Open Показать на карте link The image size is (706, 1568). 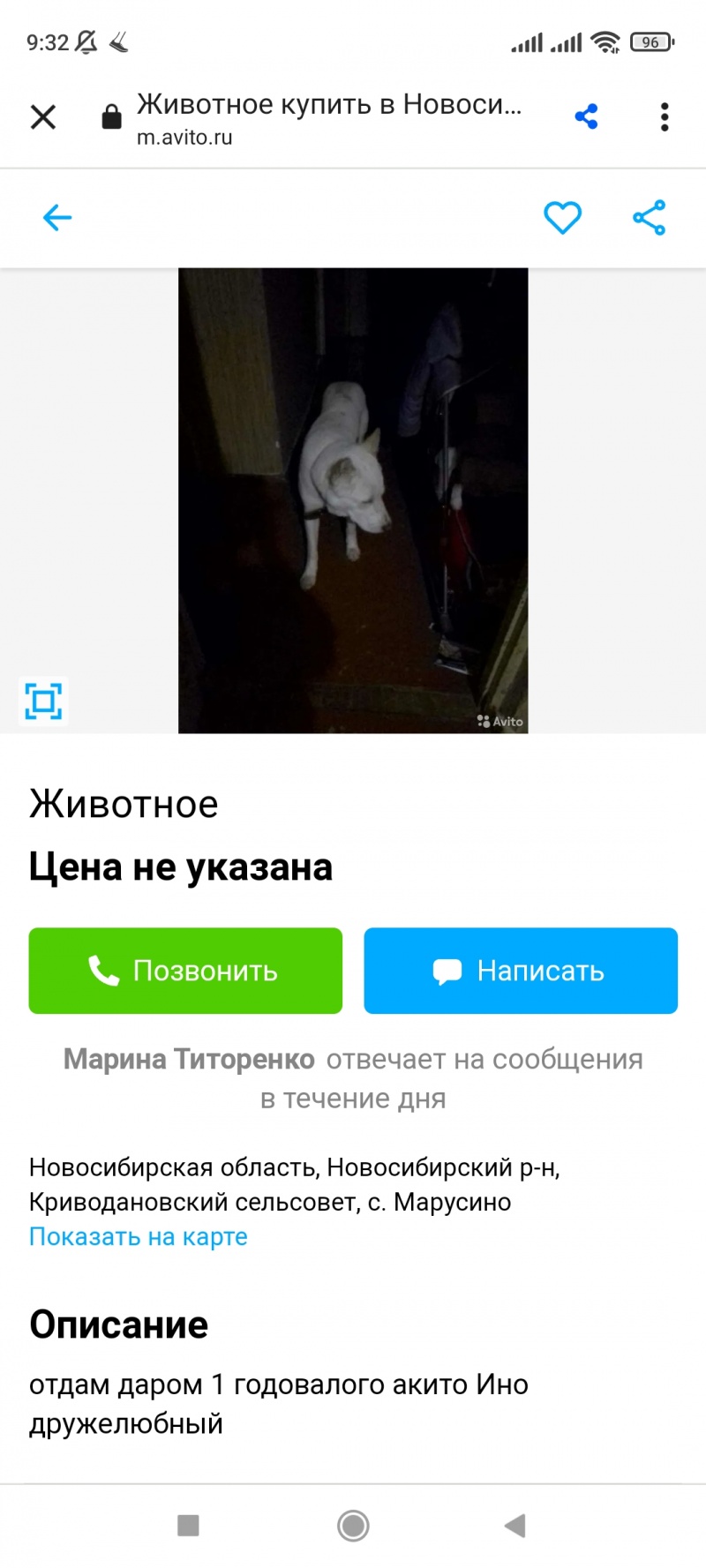coord(139,1237)
